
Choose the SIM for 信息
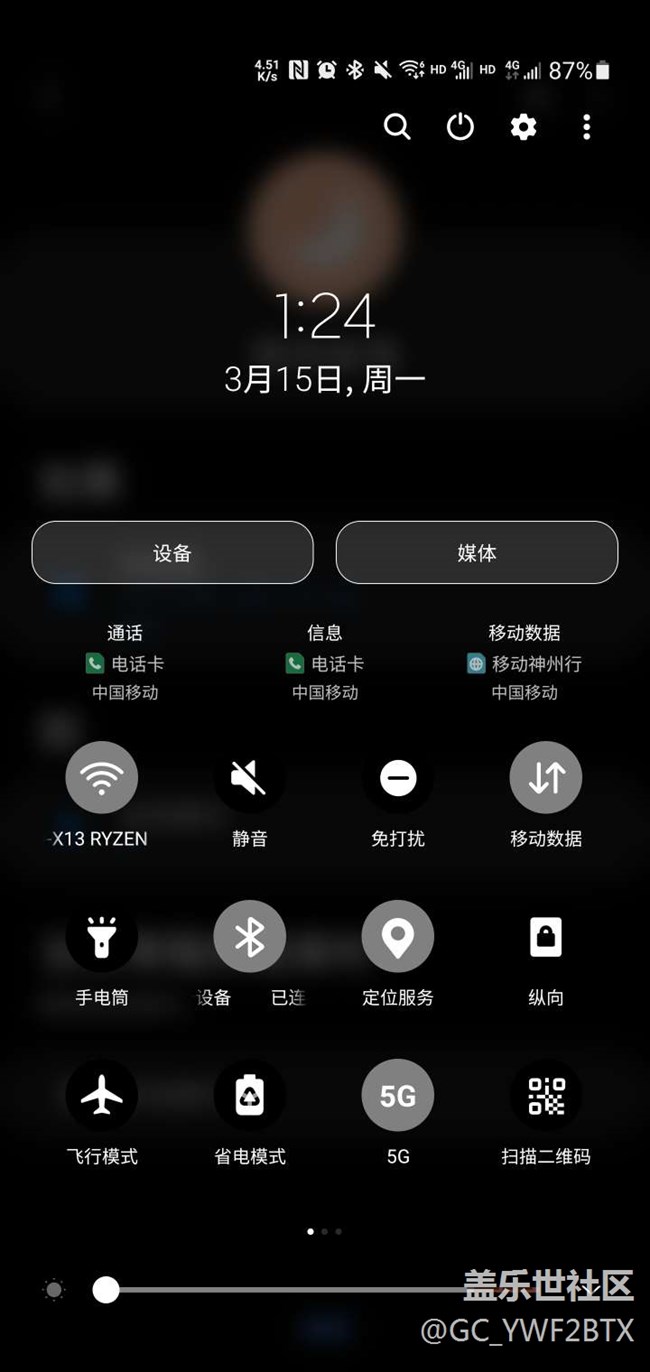325,662
